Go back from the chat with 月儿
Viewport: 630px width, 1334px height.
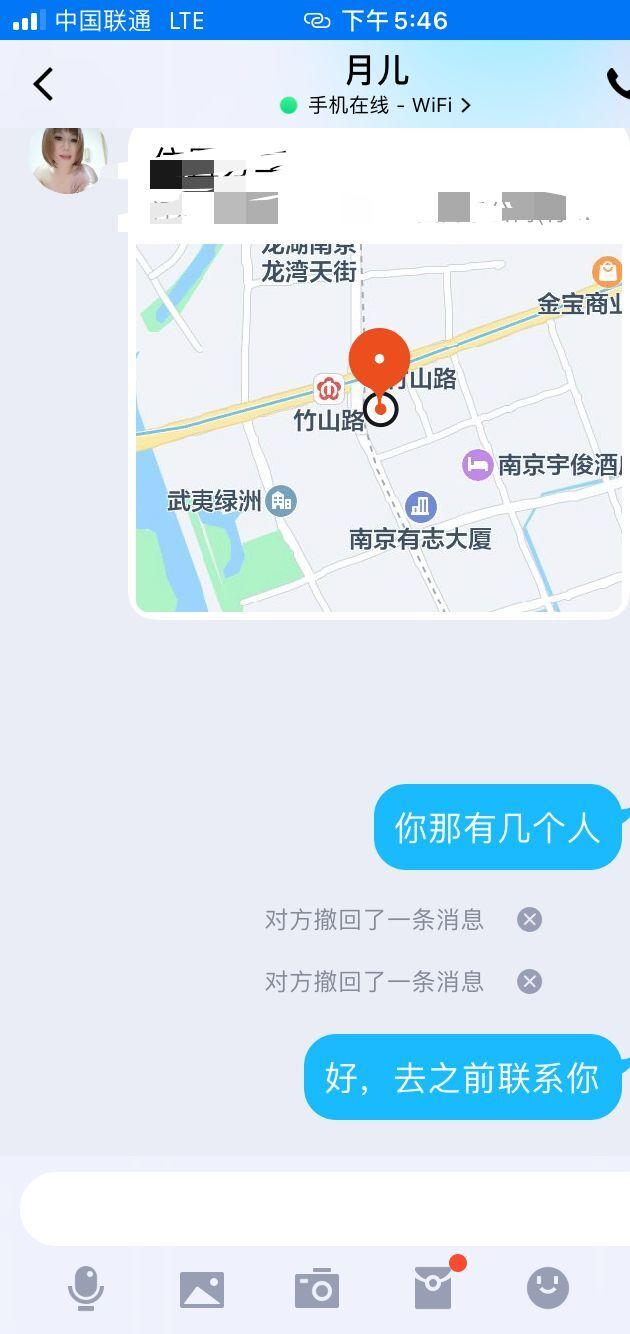click(x=43, y=85)
